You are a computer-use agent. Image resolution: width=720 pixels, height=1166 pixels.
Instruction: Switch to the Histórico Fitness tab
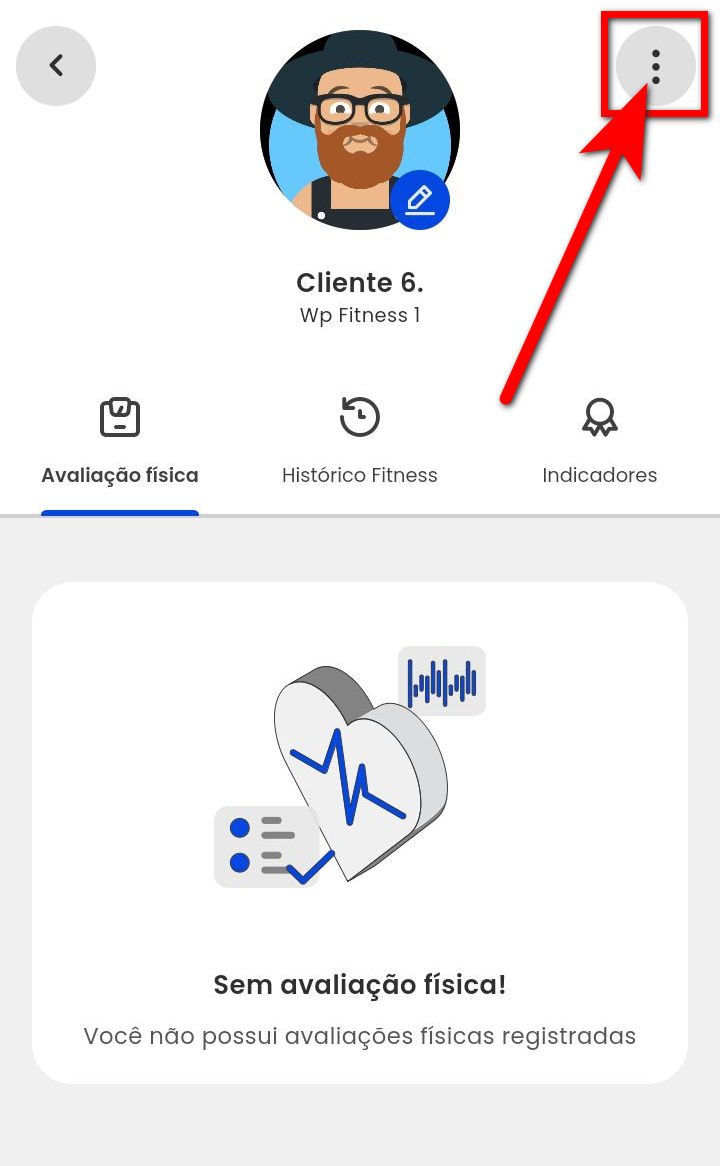[360, 442]
